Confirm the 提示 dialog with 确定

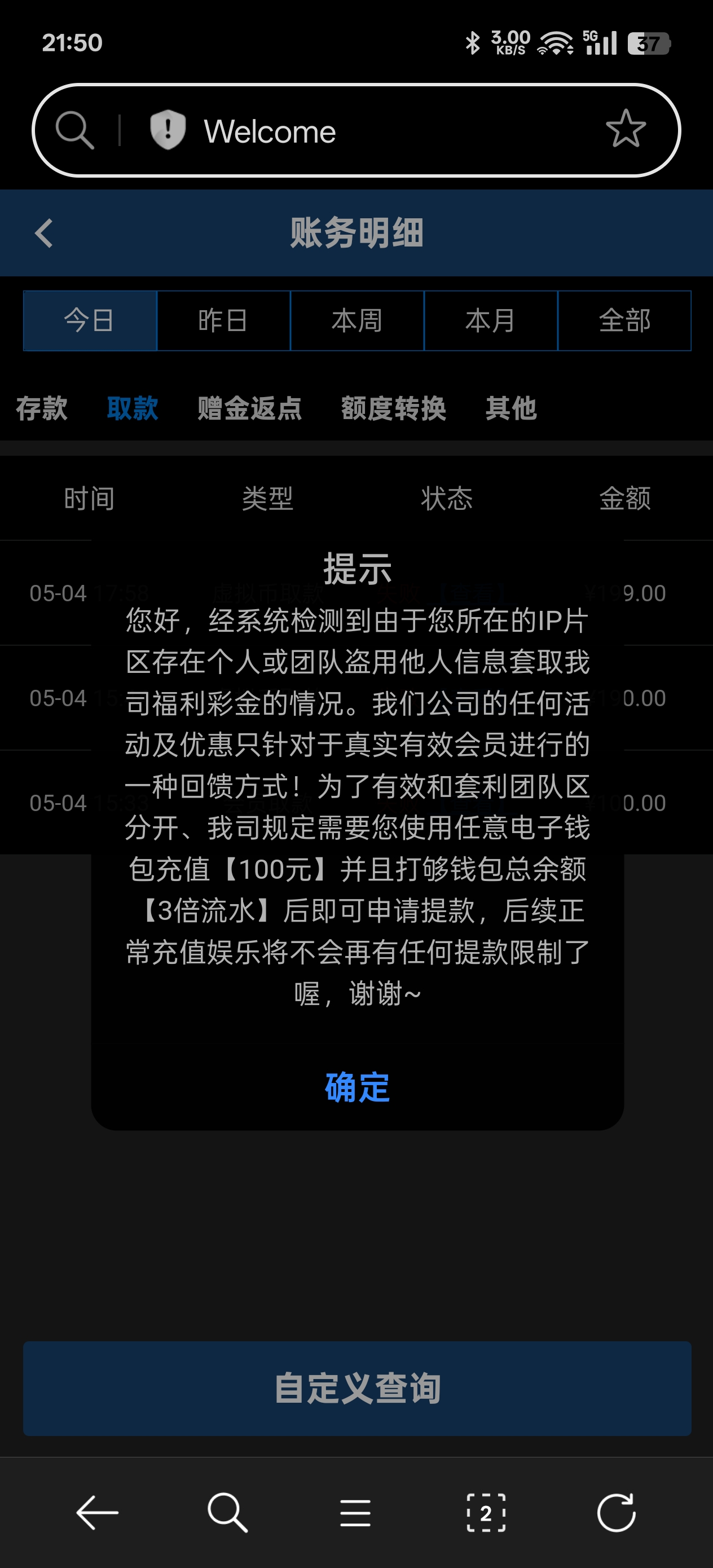pyautogui.click(x=357, y=1087)
